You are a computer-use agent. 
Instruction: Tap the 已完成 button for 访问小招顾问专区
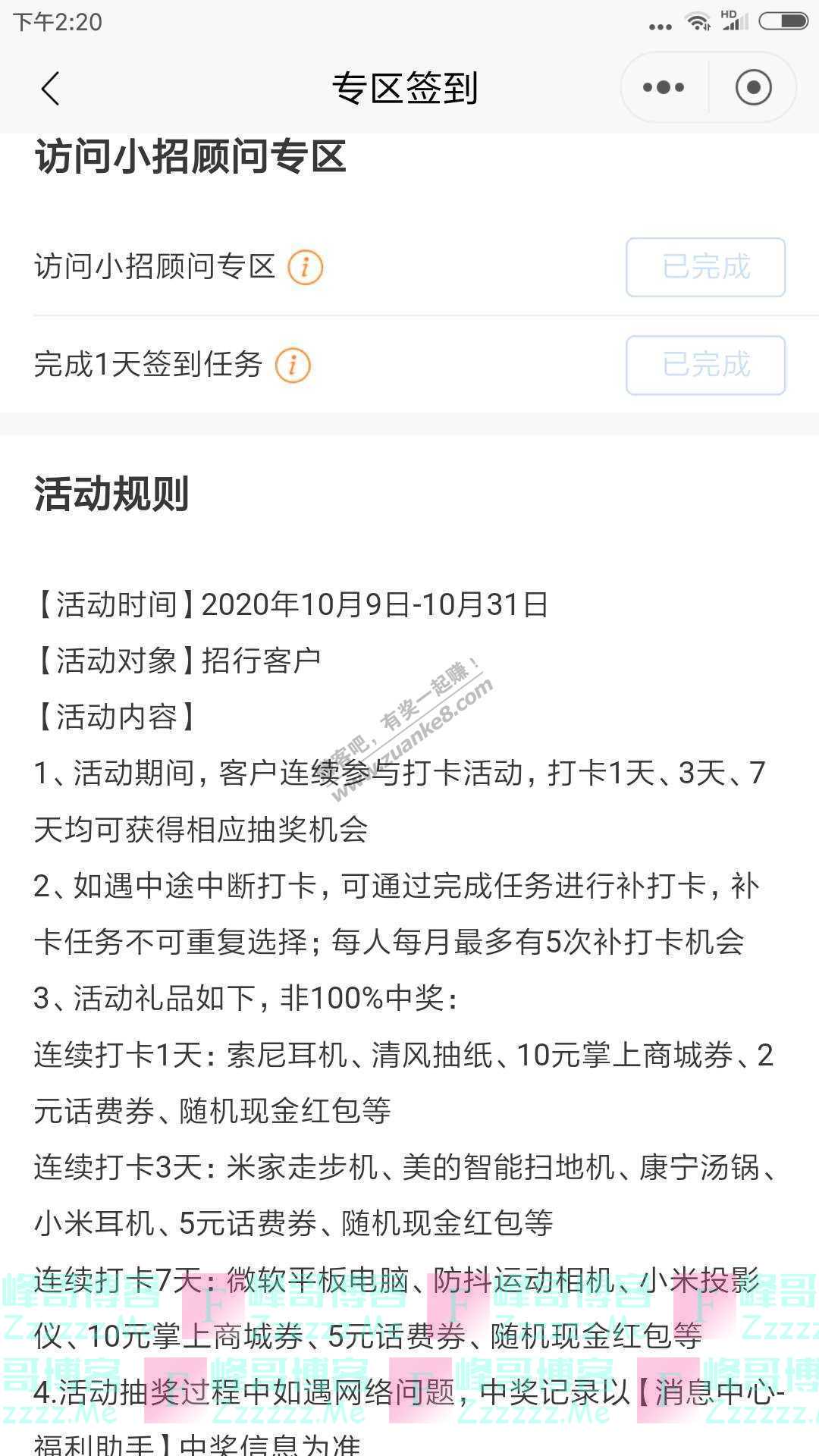(x=704, y=267)
